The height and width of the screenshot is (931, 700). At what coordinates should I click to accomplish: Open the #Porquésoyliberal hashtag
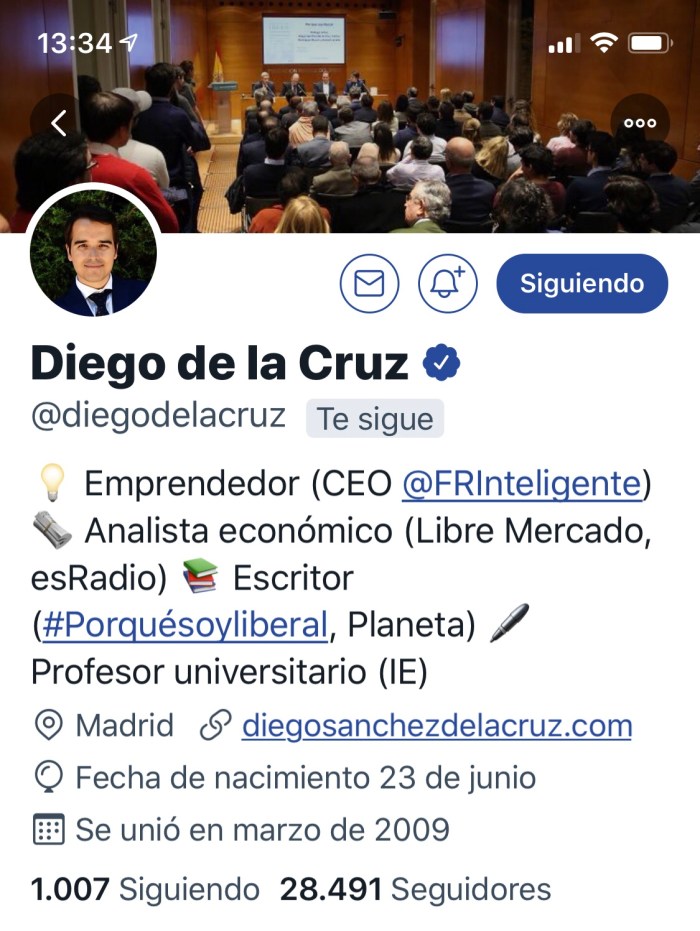coord(184,626)
